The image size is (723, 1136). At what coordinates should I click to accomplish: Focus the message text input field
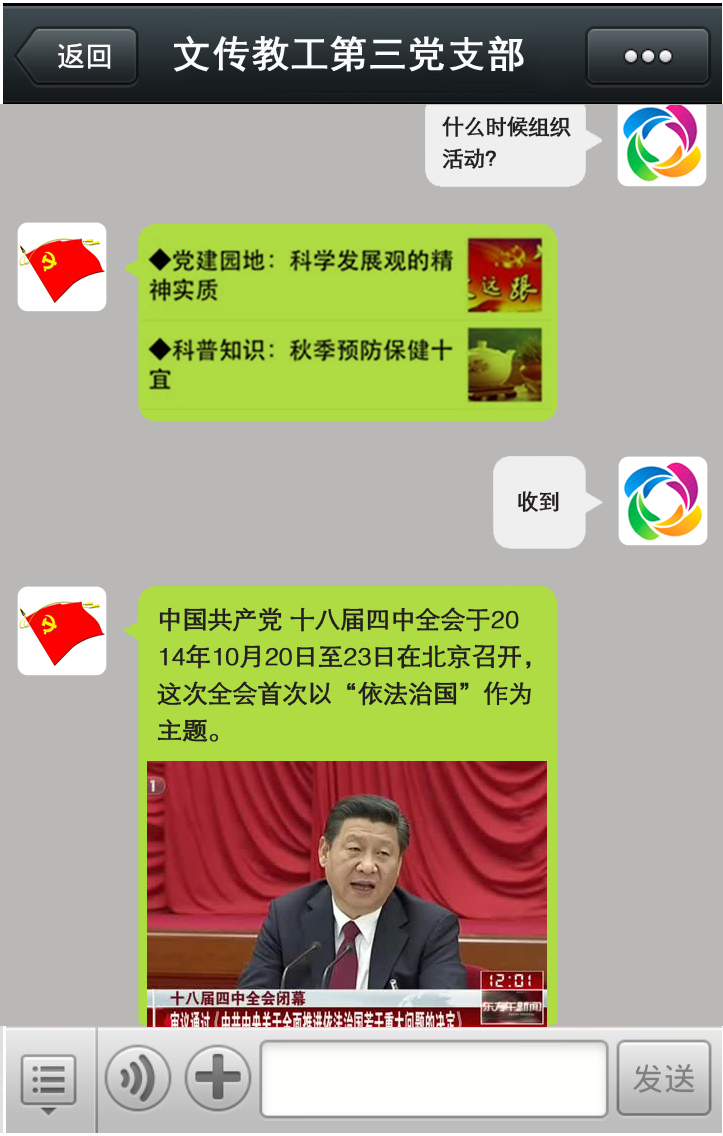[434, 1079]
